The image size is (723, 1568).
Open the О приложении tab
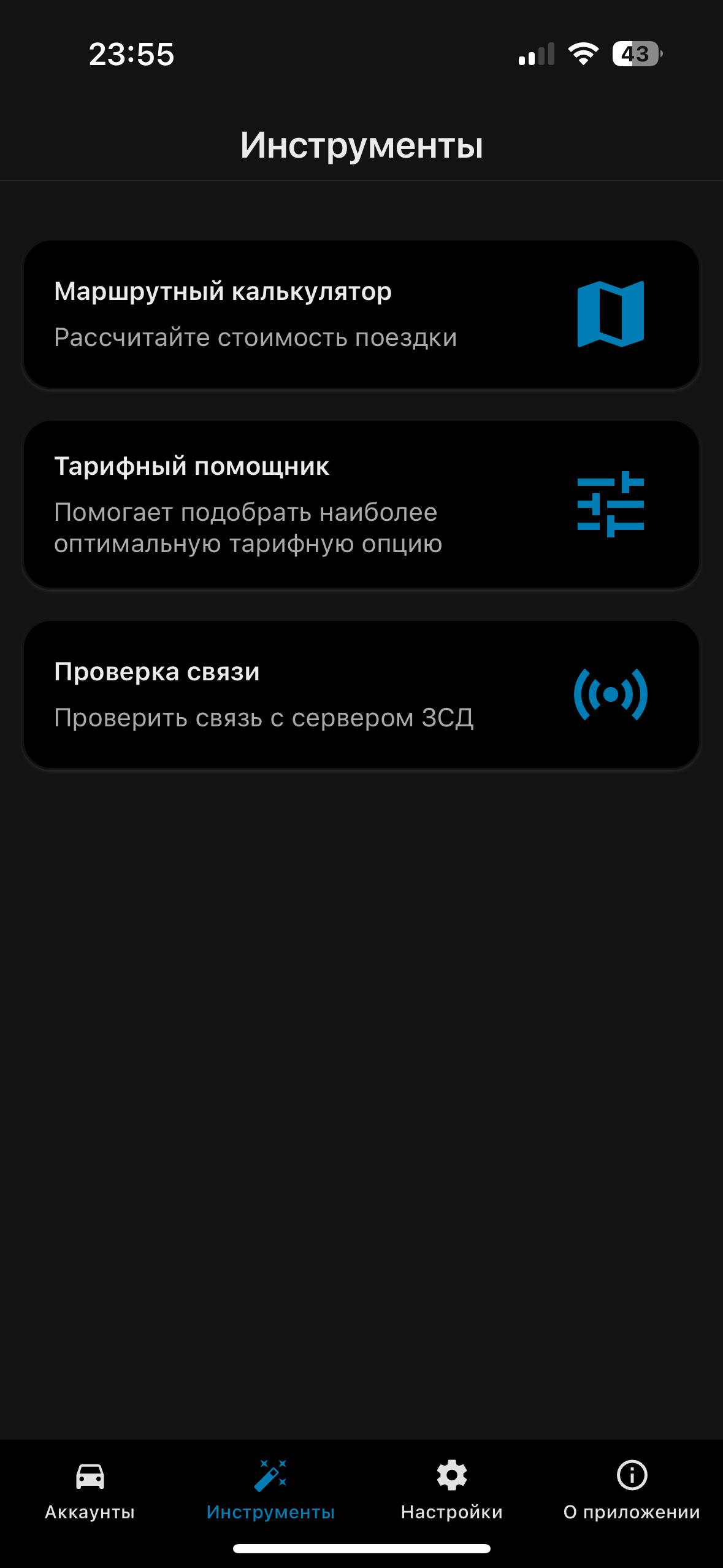(x=632, y=1491)
